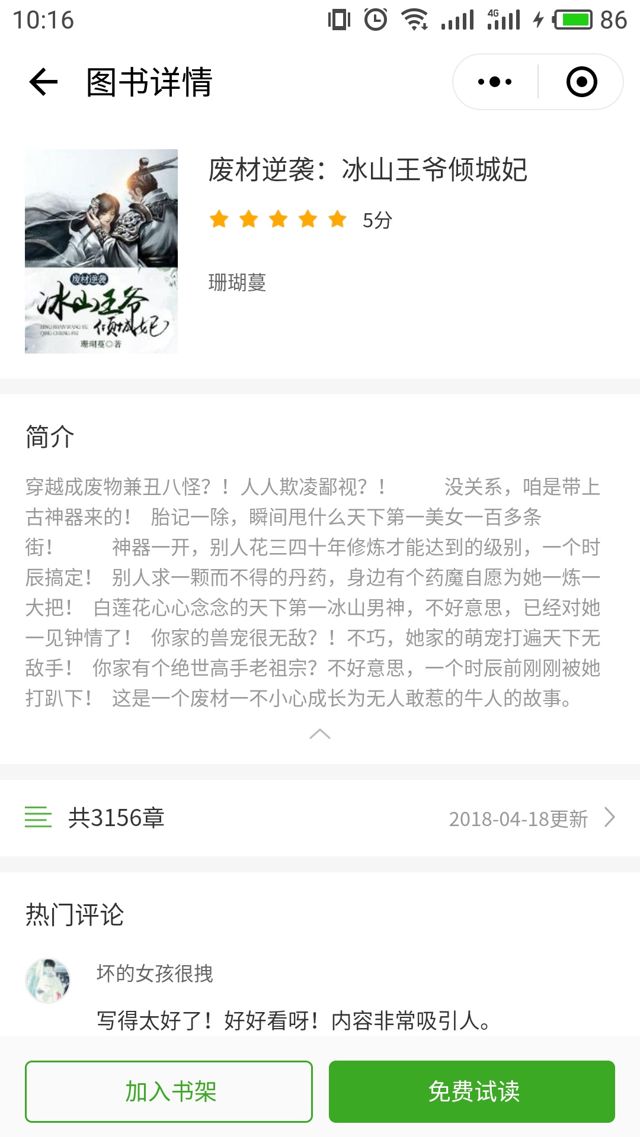Collapse the 简介 description with the up chevron
640x1137 pixels.
[x=320, y=734]
